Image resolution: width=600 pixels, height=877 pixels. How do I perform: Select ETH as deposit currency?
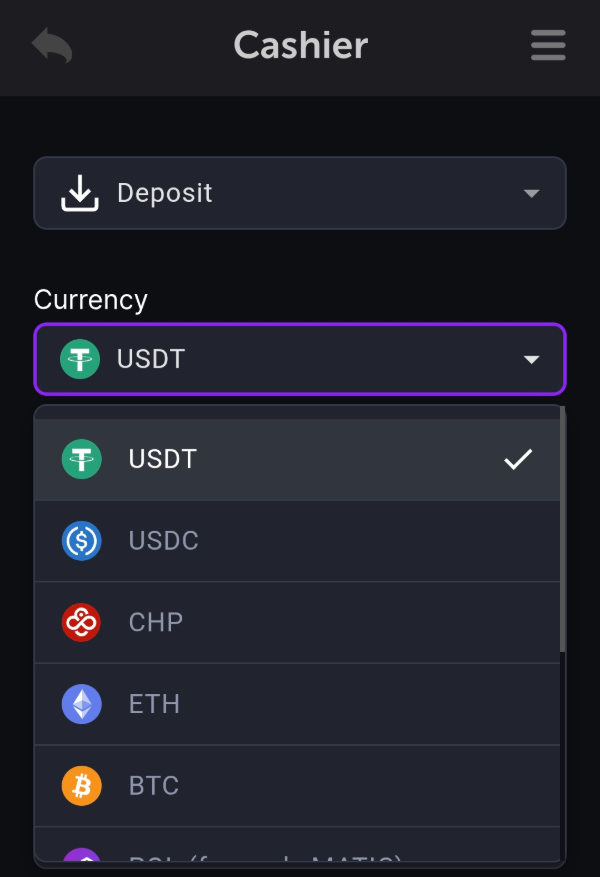click(297, 704)
